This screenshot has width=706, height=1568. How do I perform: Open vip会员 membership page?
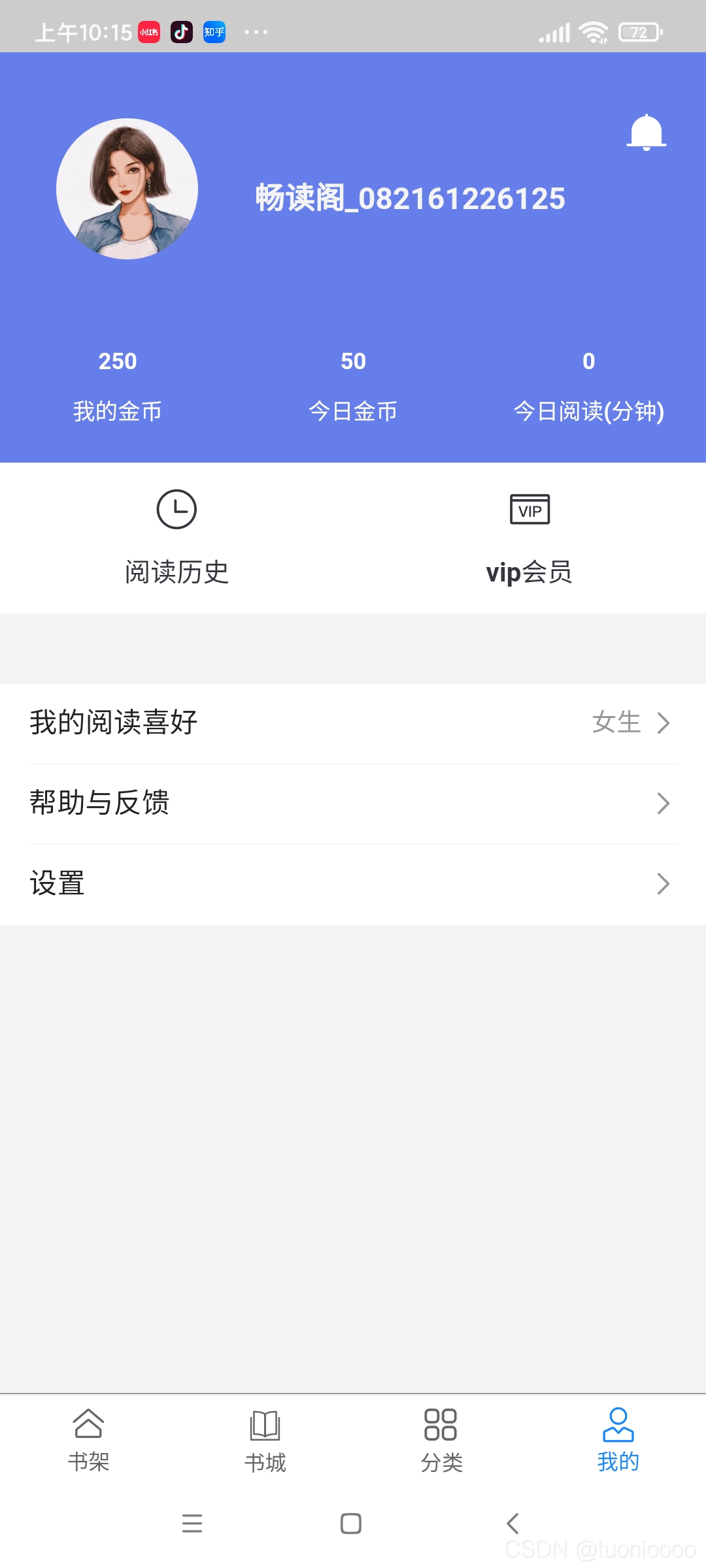tap(529, 537)
